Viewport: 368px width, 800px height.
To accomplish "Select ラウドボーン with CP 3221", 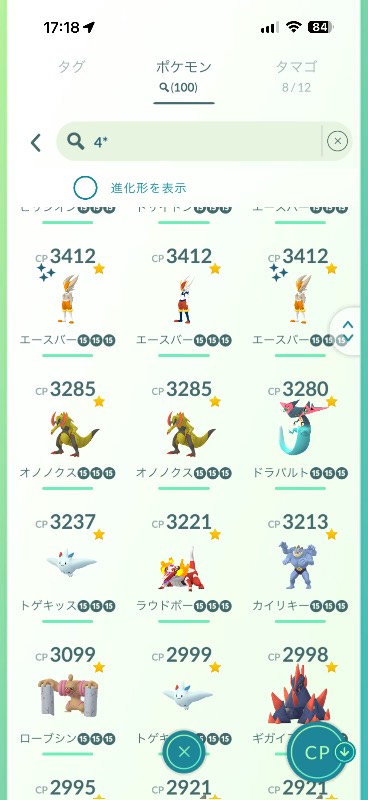I will point(184,566).
